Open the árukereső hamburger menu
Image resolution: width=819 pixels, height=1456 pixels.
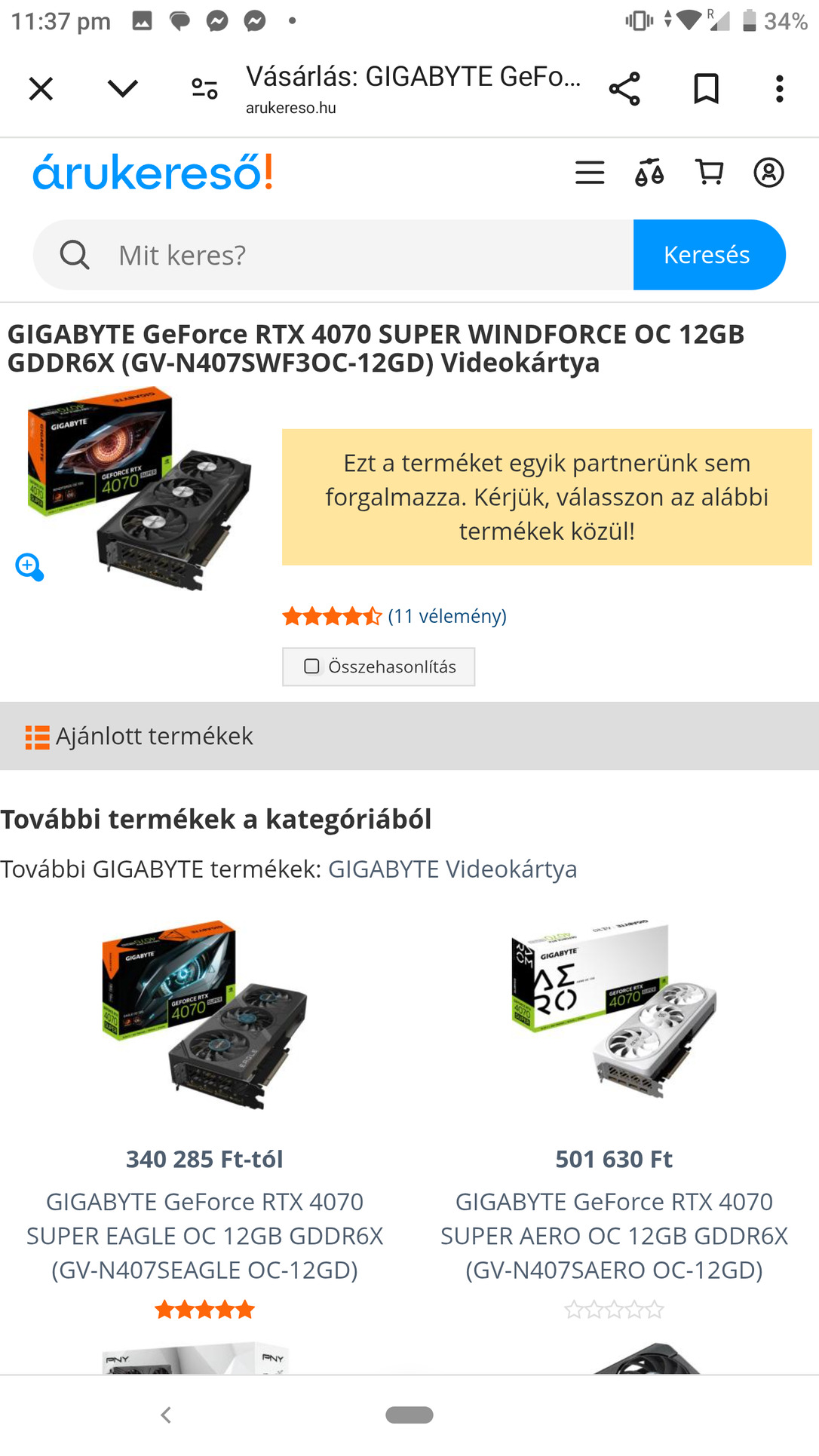pos(590,173)
